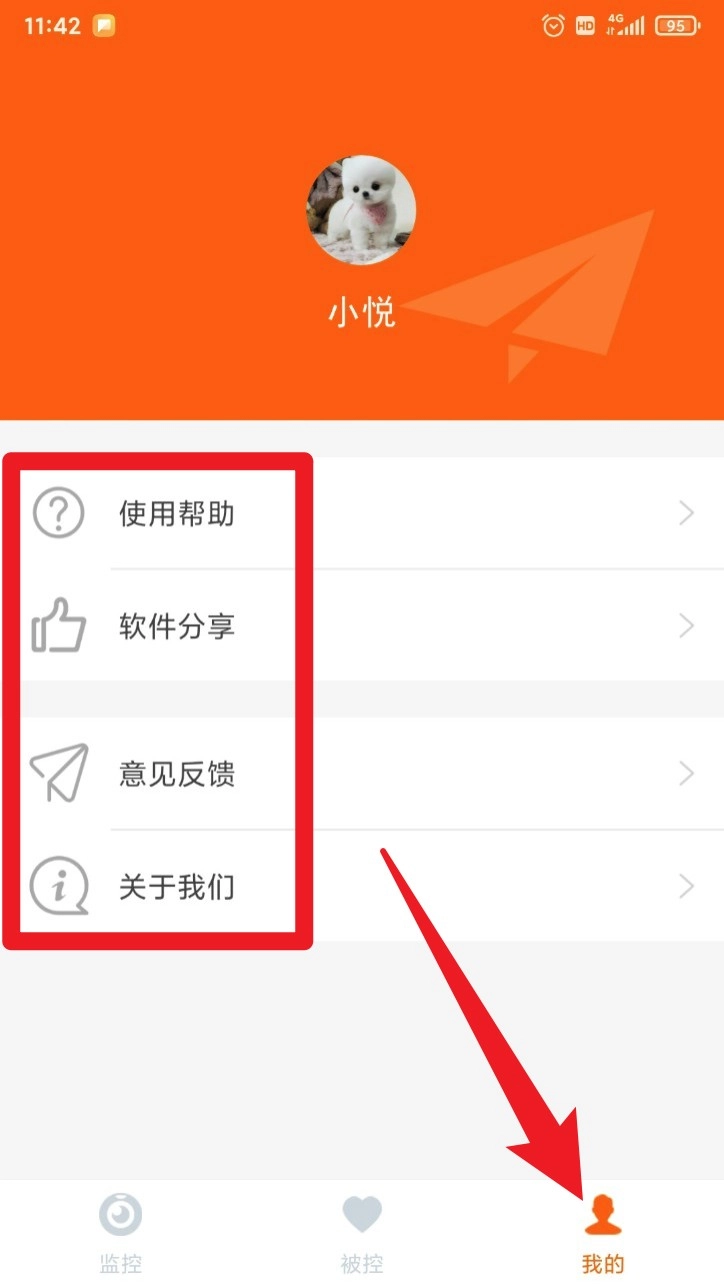Switch to the 被控 tab
The width and height of the screenshot is (724, 1287).
(362, 1233)
